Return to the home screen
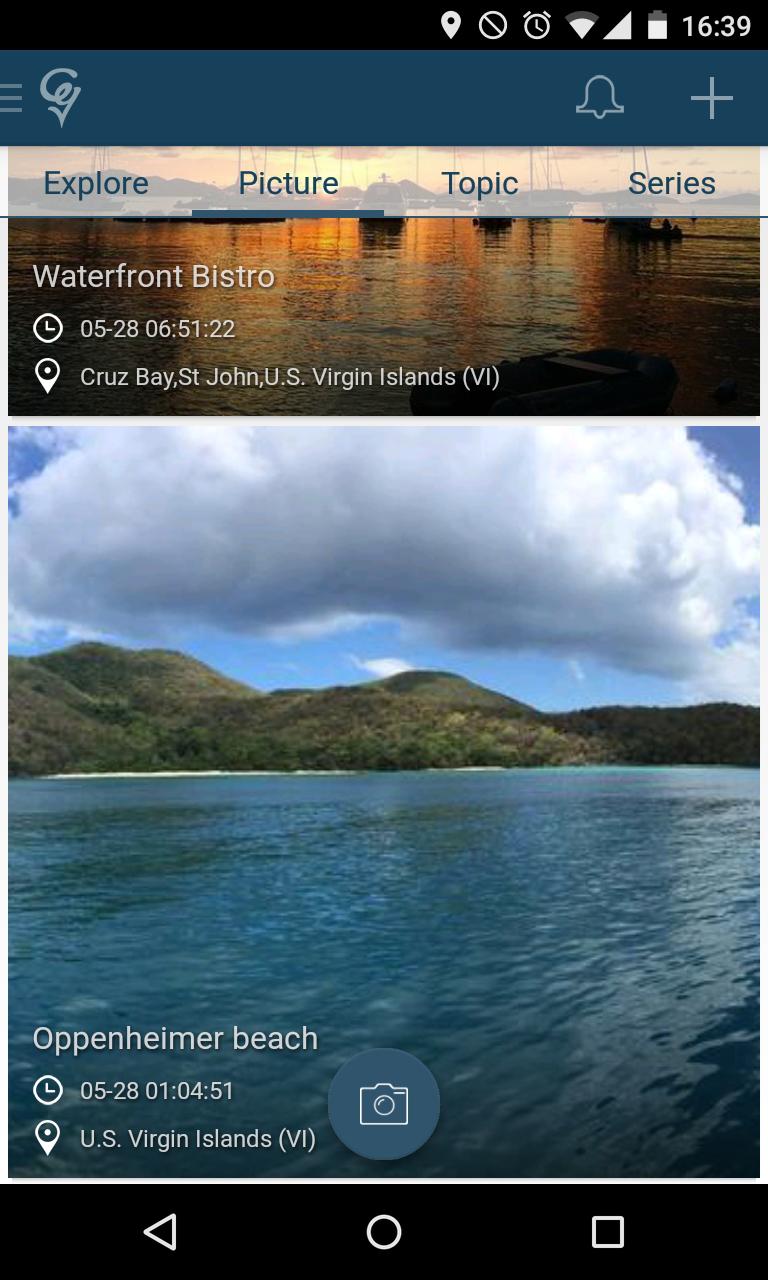Screen dimensions: 768x1280 point(384,1232)
